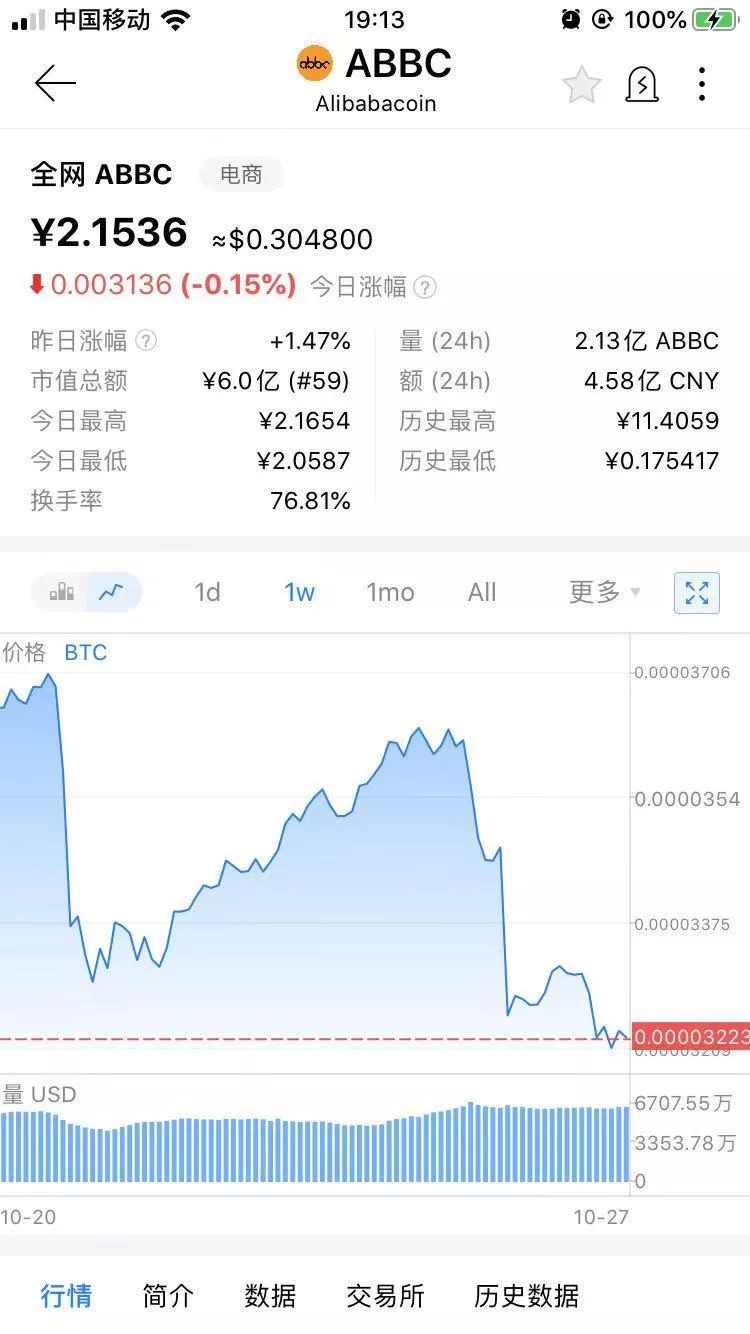Add ABBC to favorites with the star
This screenshot has height=1334, width=750.
(581, 85)
